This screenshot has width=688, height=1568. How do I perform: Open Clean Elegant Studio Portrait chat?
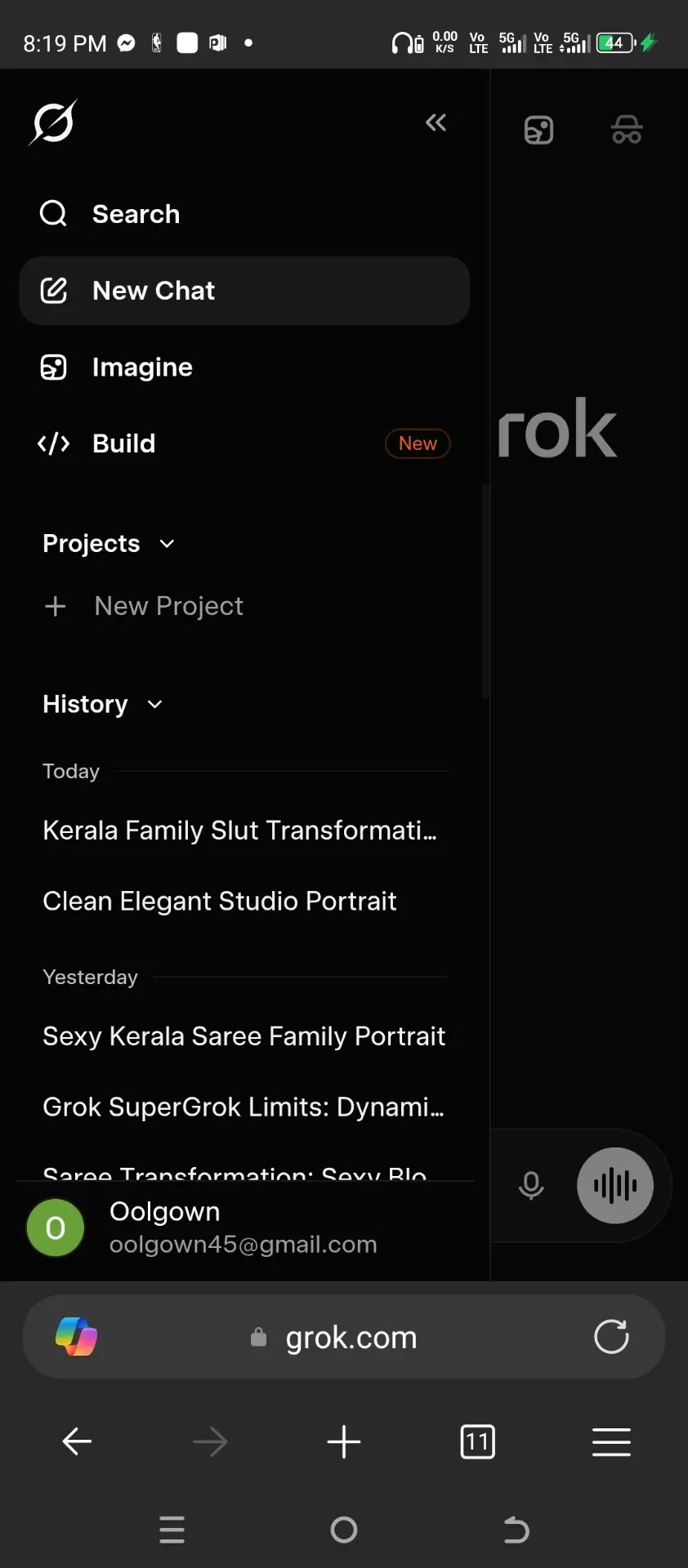pyautogui.click(x=219, y=901)
